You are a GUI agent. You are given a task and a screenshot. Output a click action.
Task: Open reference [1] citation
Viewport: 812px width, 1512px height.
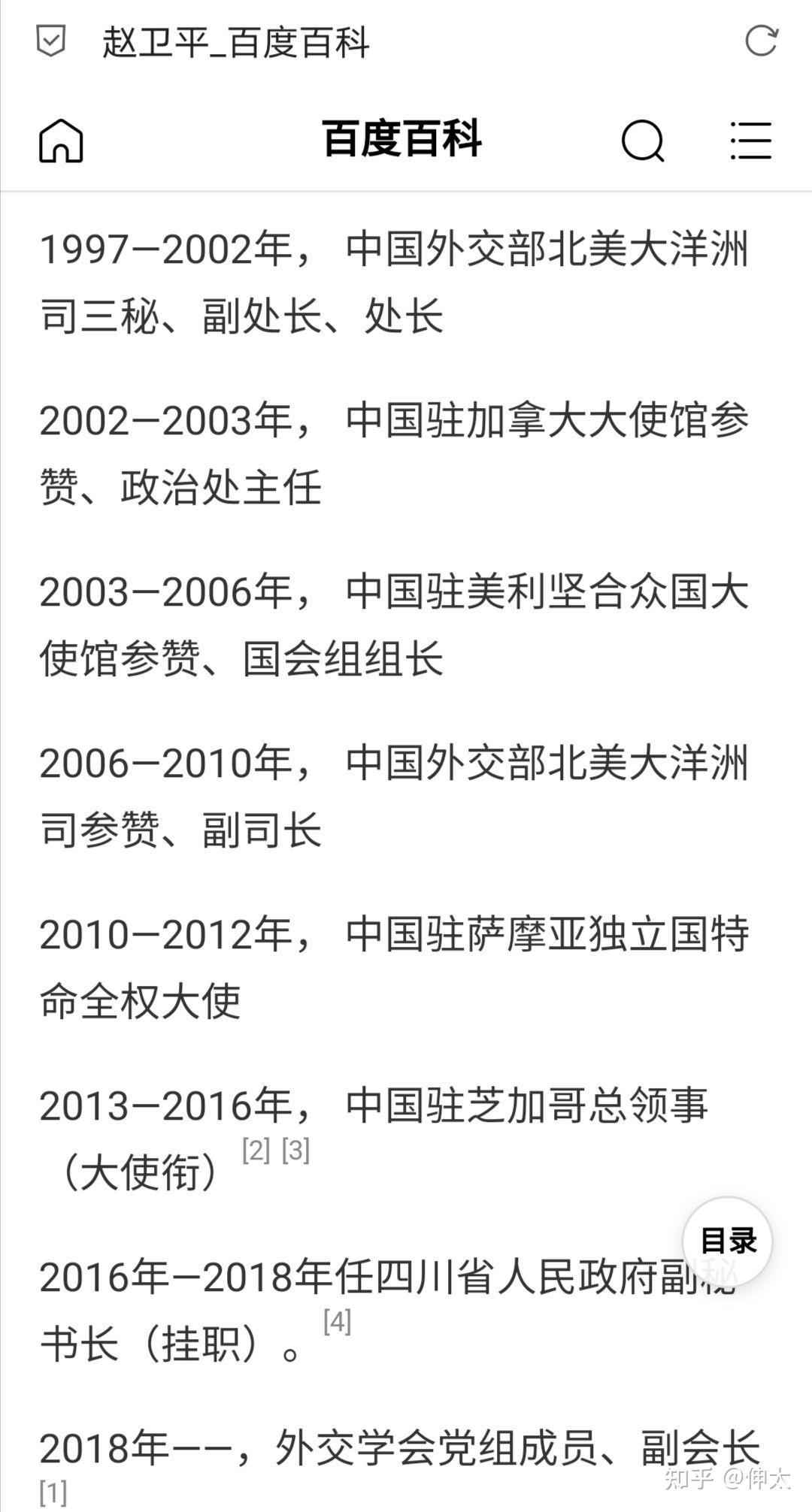[53, 1492]
